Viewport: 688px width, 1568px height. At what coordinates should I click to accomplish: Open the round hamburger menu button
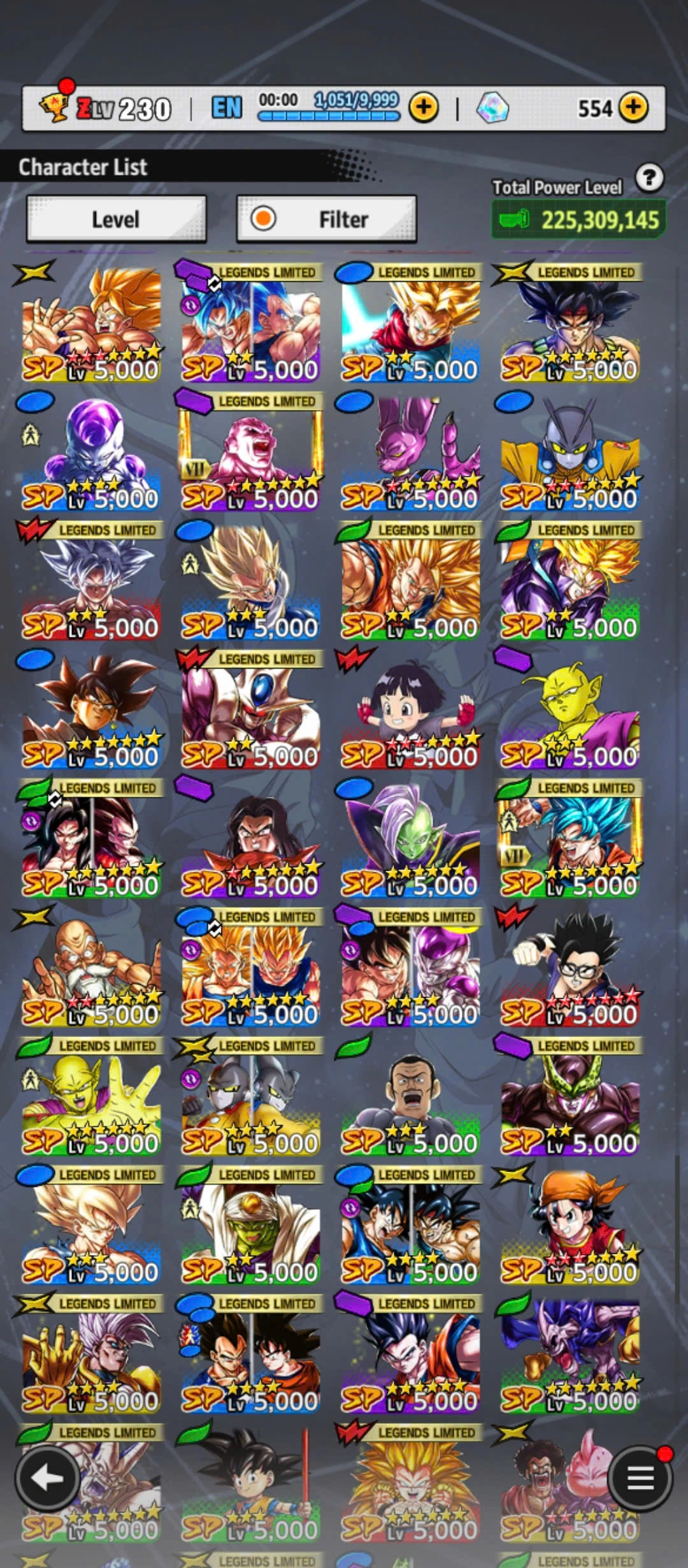coord(640,1477)
